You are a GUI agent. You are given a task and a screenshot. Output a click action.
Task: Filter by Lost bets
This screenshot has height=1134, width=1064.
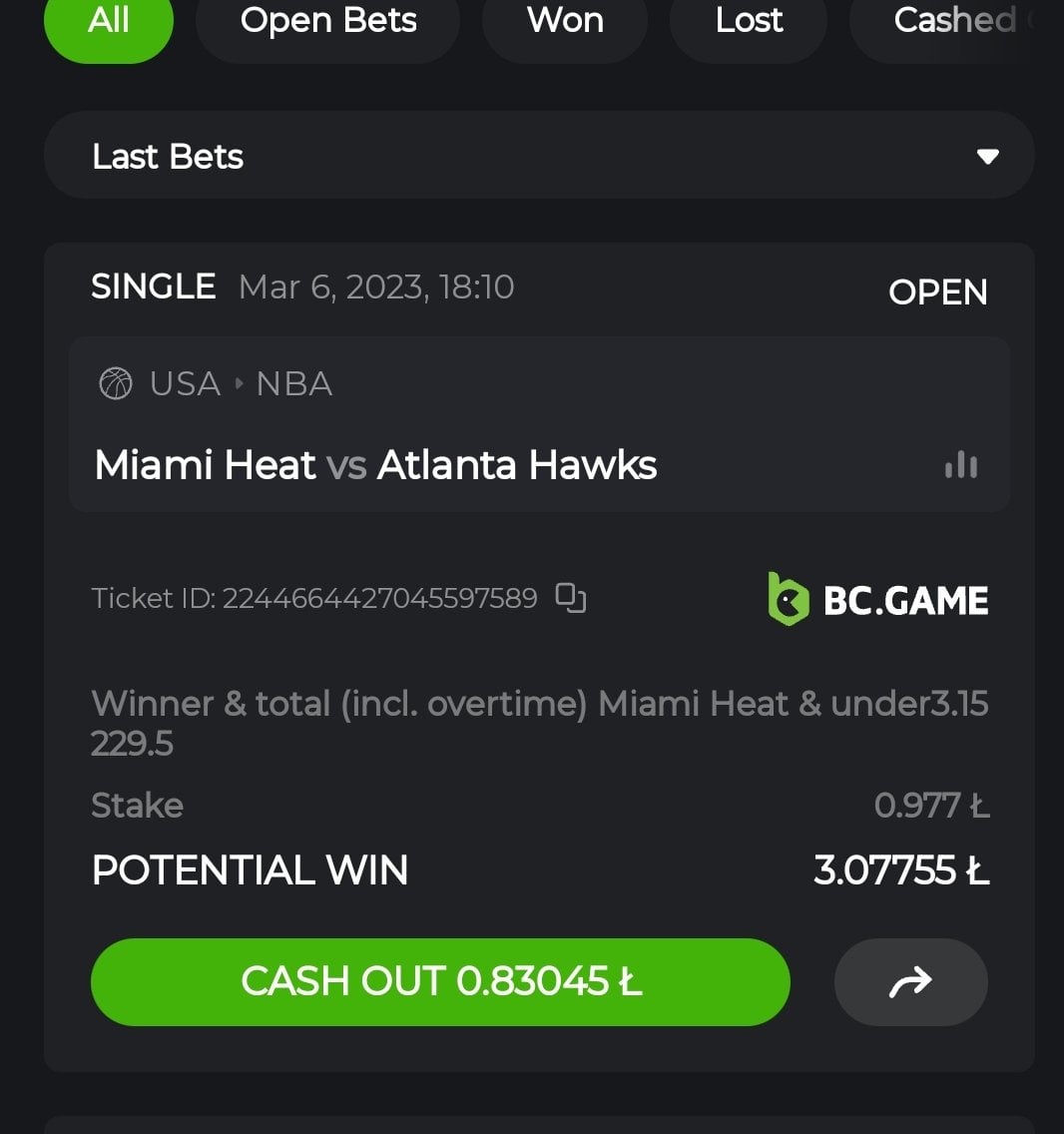pos(749,22)
